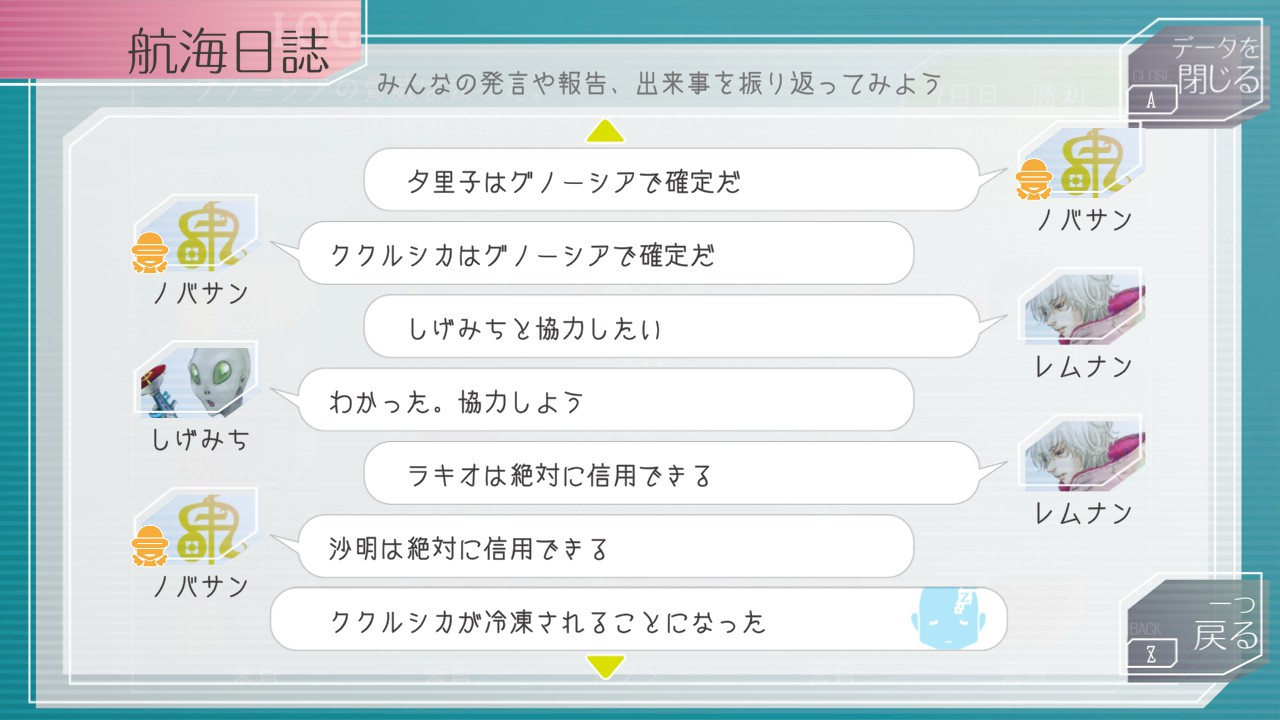Go back one step with 戻る
Screen dimensions: 1280x720
pos(1199,629)
